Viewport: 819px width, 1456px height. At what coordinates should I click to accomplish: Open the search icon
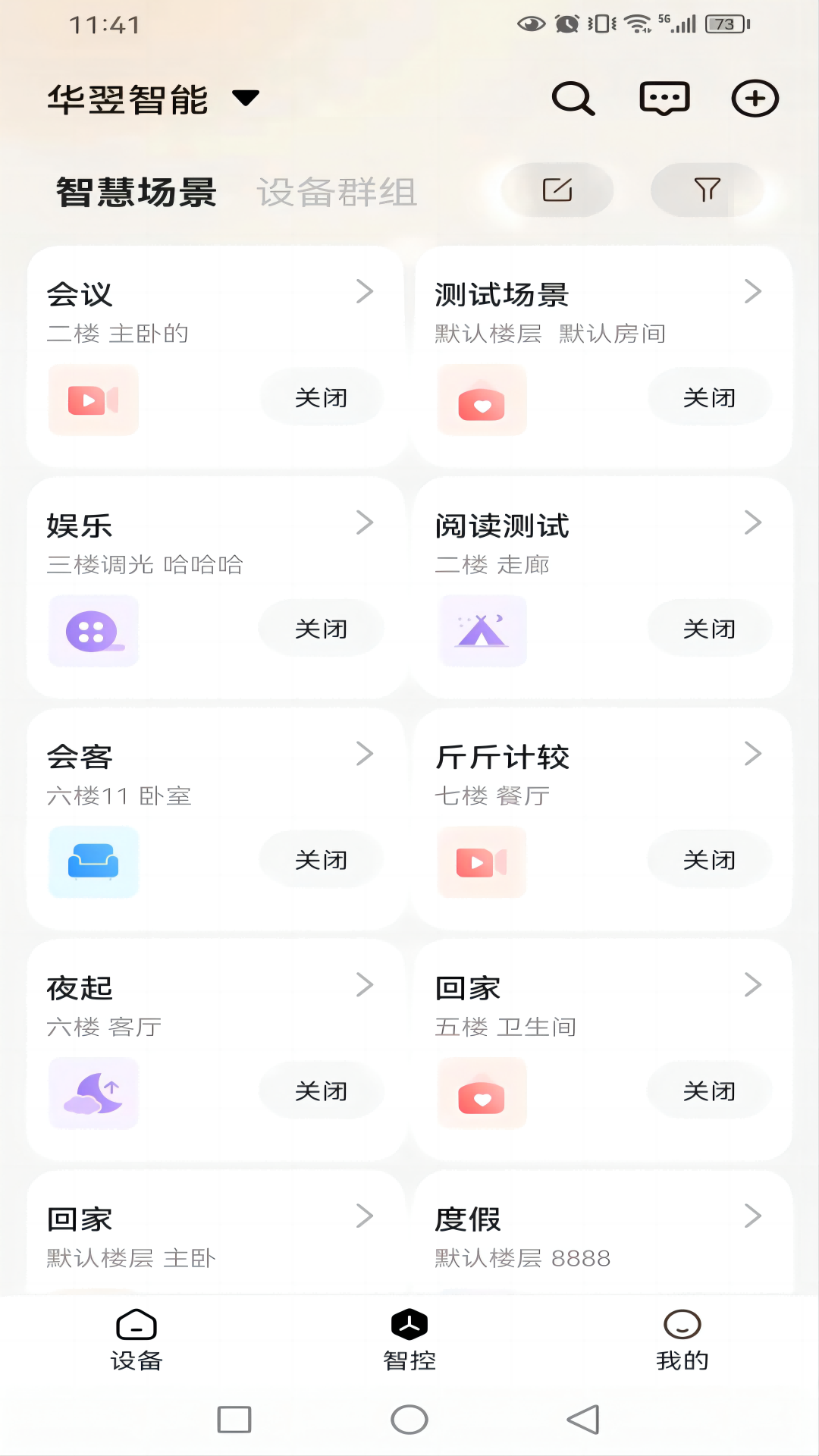574,99
